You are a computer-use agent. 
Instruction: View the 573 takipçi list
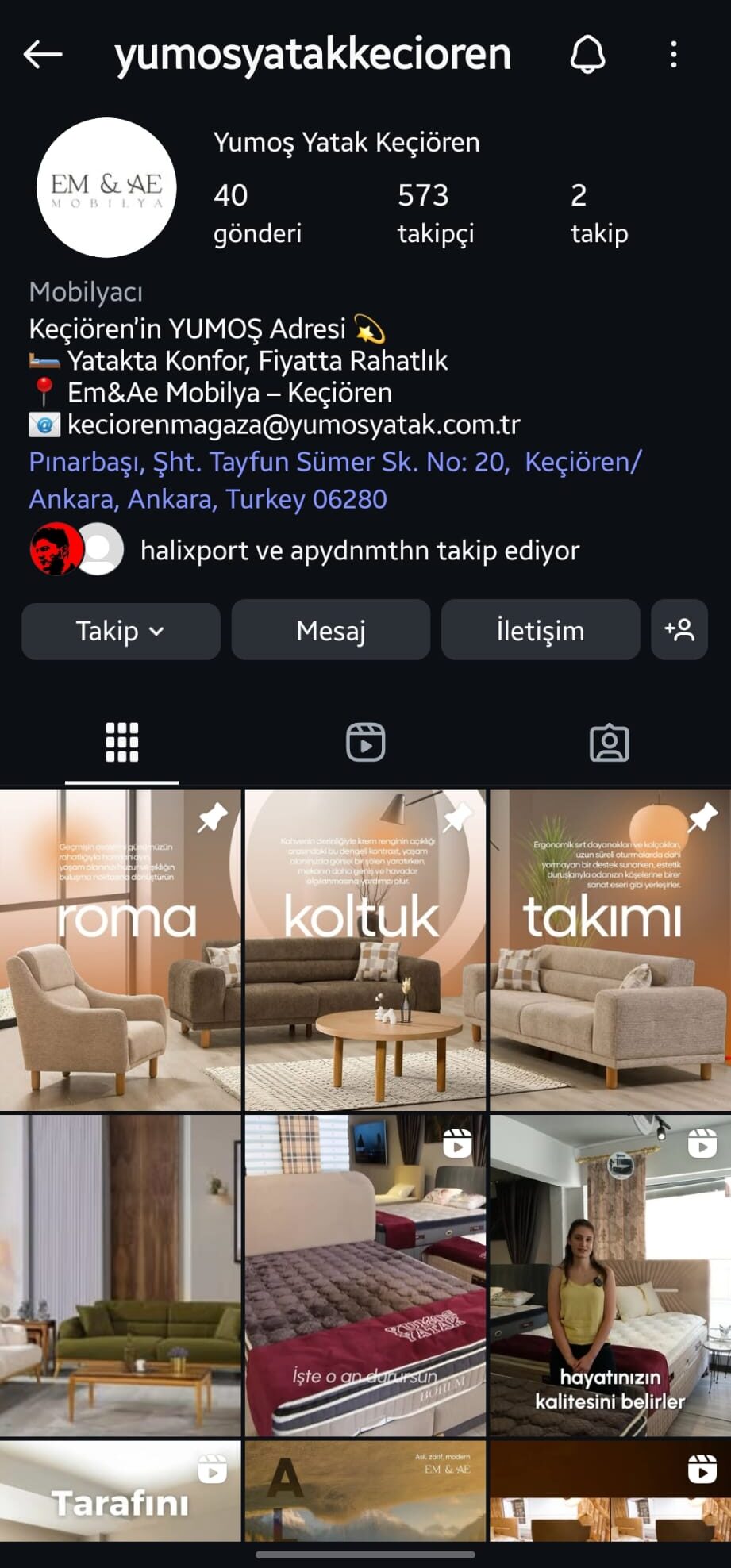[435, 213]
